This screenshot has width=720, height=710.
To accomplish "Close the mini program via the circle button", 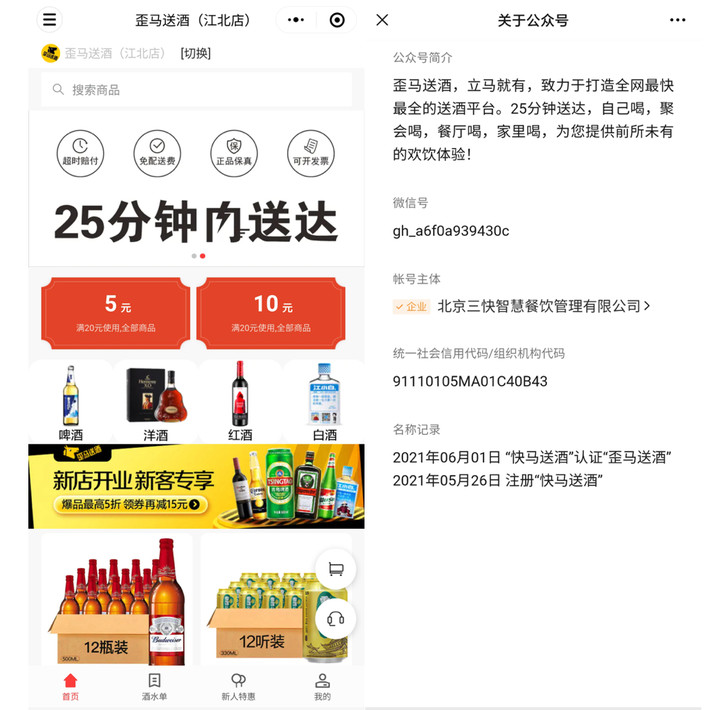I will pos(337,20).
